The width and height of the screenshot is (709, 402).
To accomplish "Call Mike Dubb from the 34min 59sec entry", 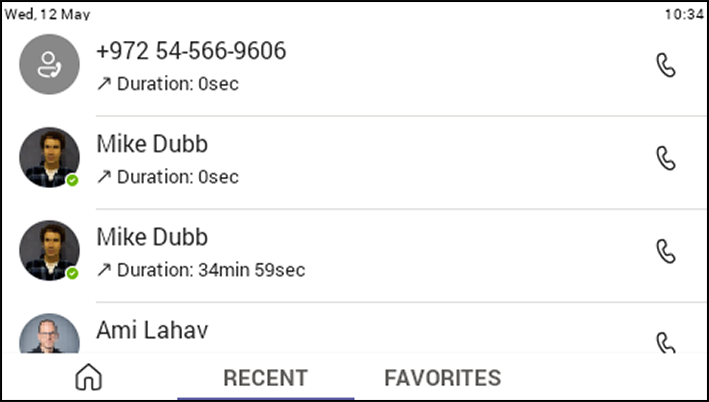I will click(665, 251).
